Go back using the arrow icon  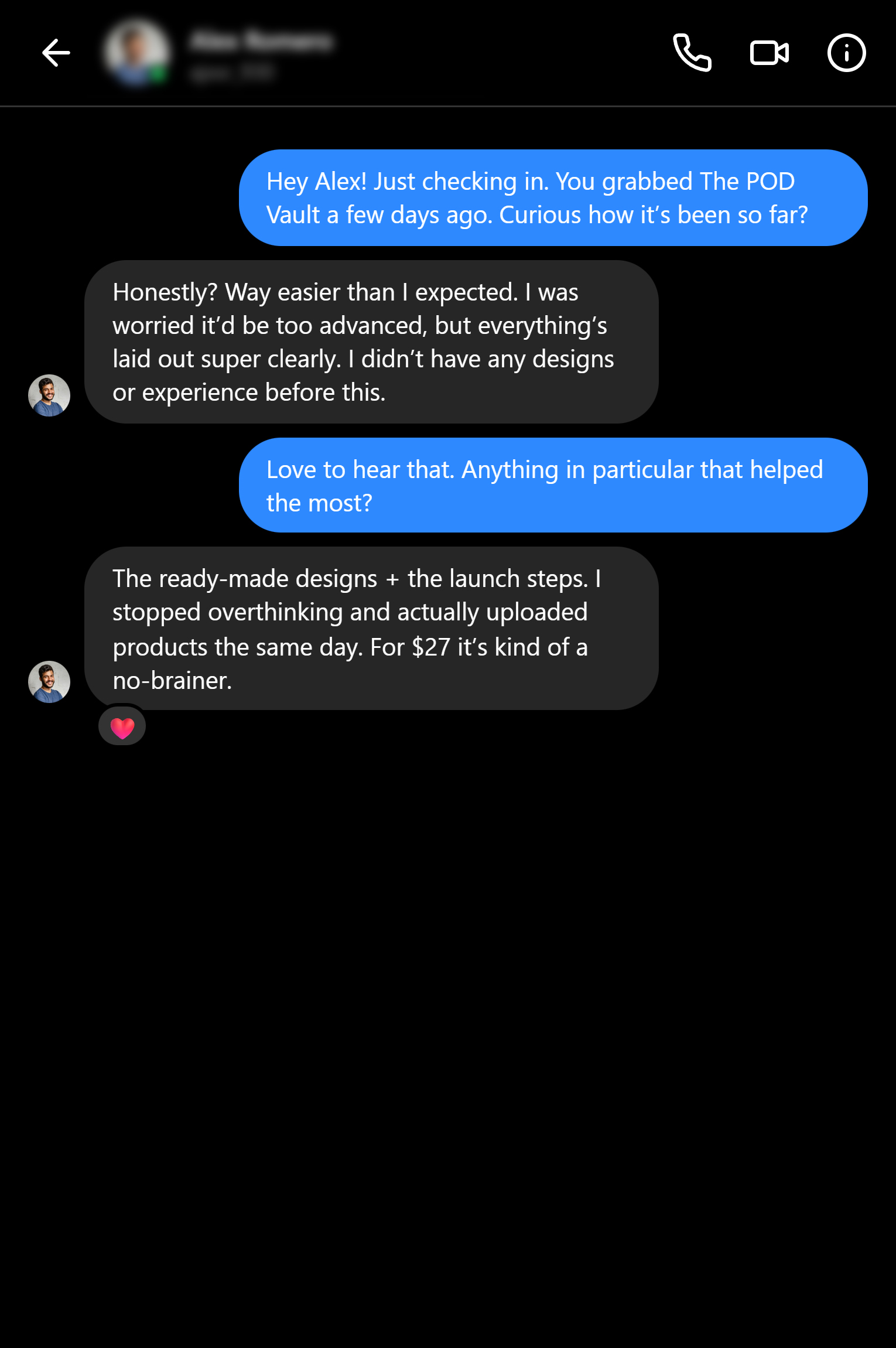pos(56,53)
